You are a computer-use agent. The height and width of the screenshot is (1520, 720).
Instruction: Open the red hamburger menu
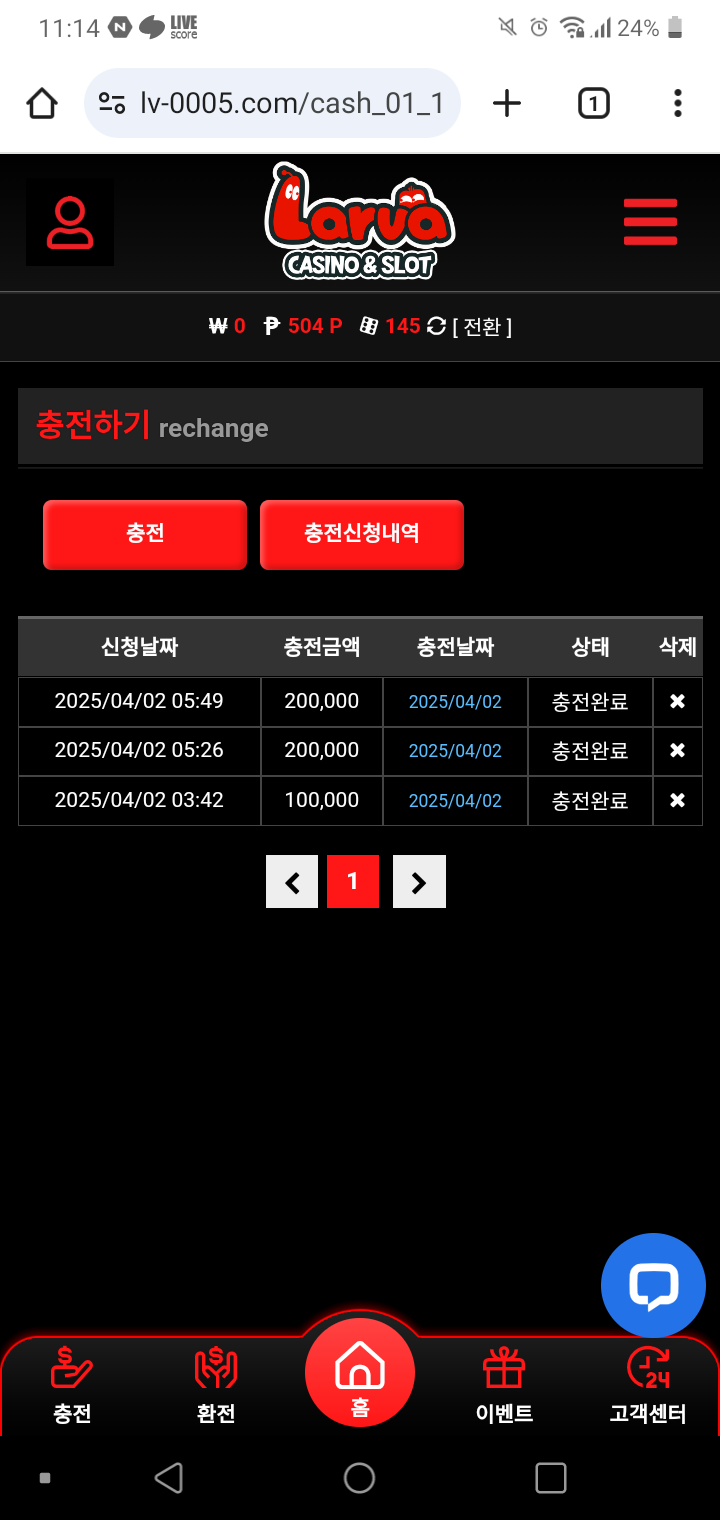(x=650, y=222)
